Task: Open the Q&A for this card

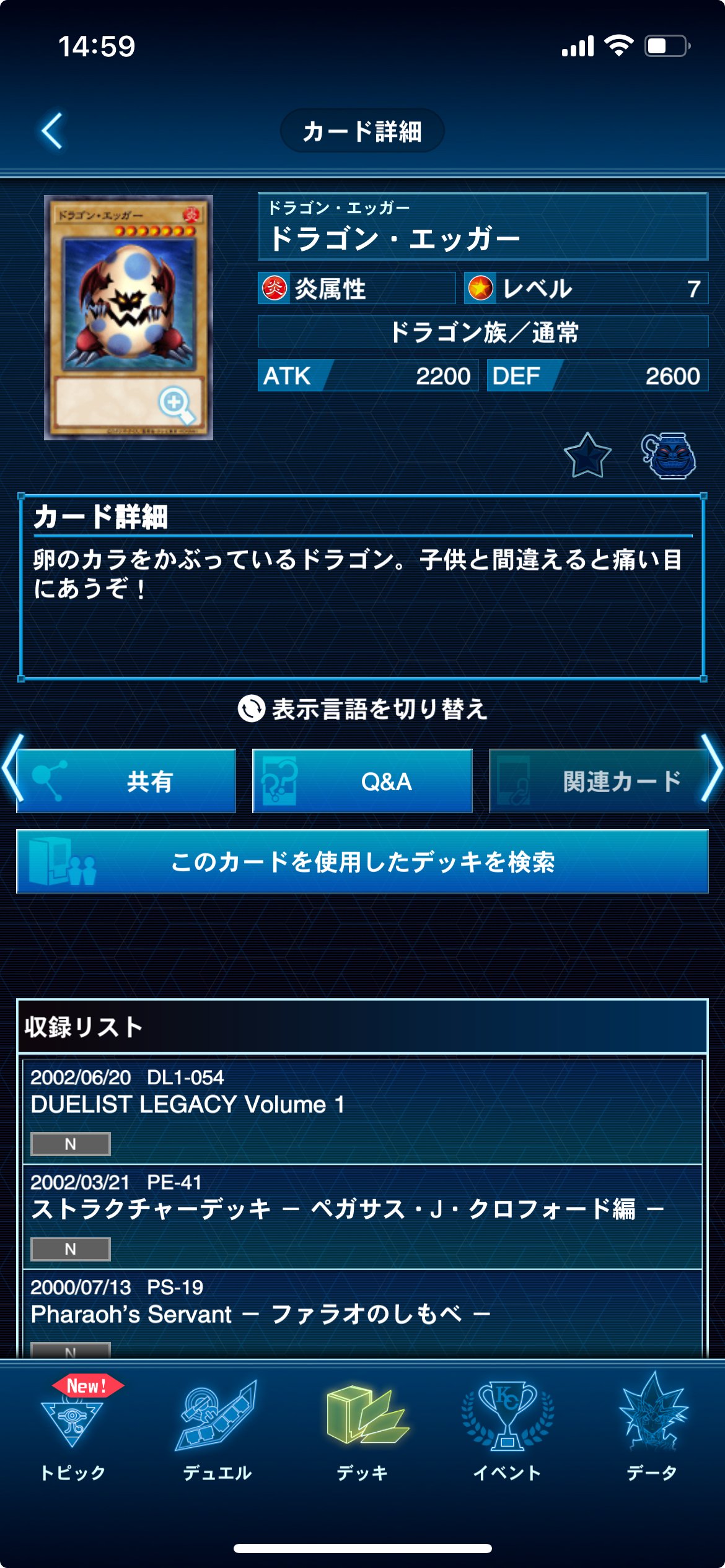Action: (362, 781)
